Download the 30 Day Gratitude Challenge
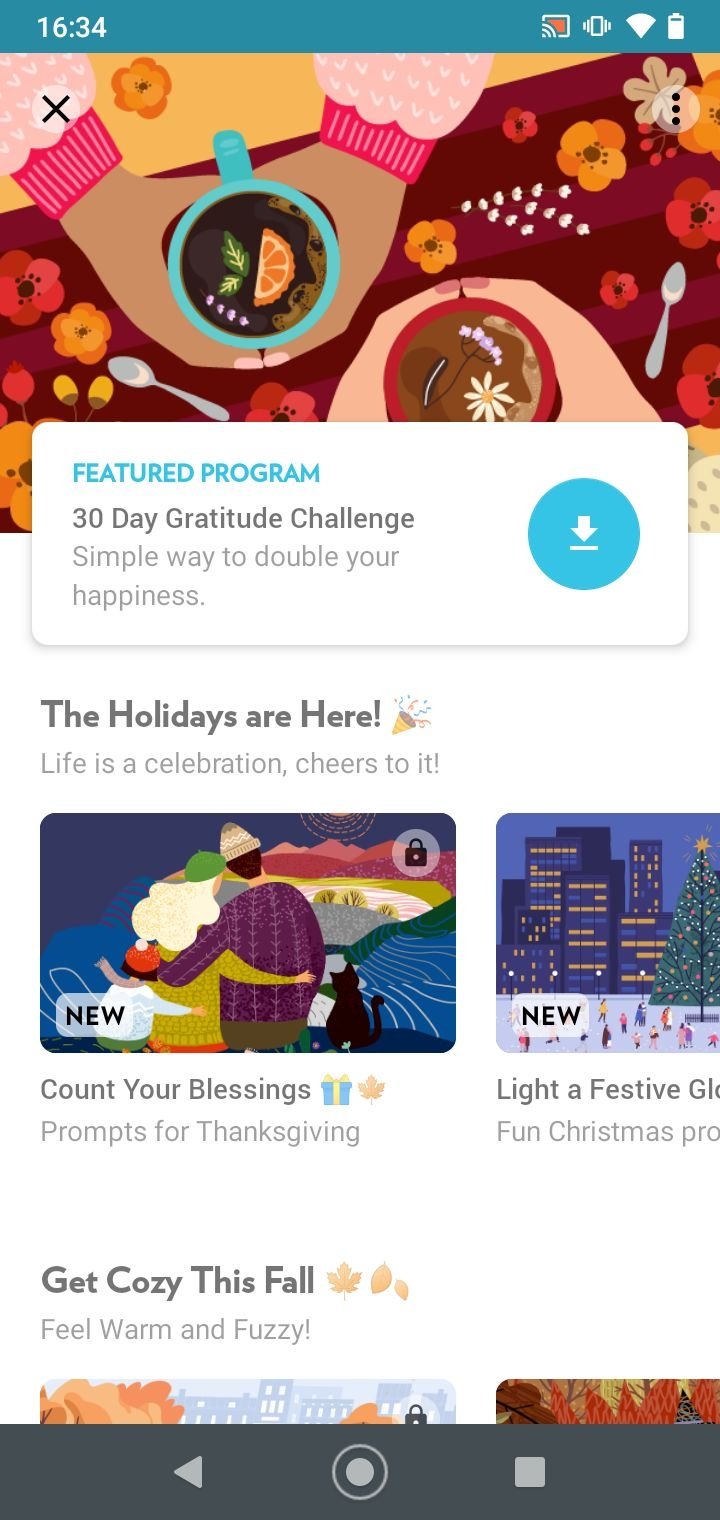The height and width of the screenshot is (1520, 720). click(x=583, y=534)
